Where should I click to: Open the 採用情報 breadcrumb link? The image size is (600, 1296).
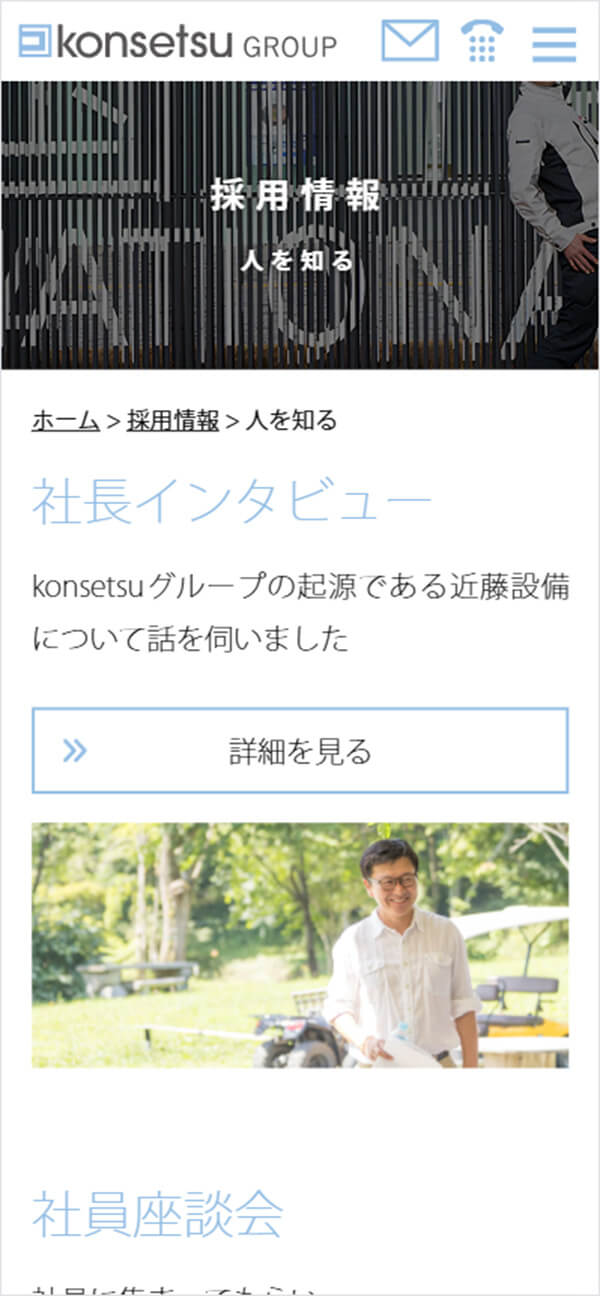pyautogui.click(x=172, y=421)
